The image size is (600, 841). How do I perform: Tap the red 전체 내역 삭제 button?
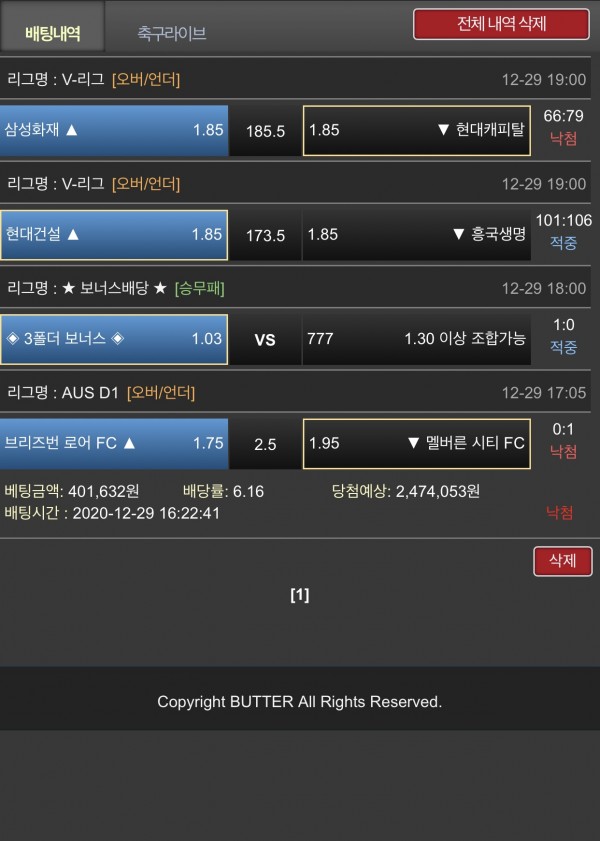click(x=501, y=24)
